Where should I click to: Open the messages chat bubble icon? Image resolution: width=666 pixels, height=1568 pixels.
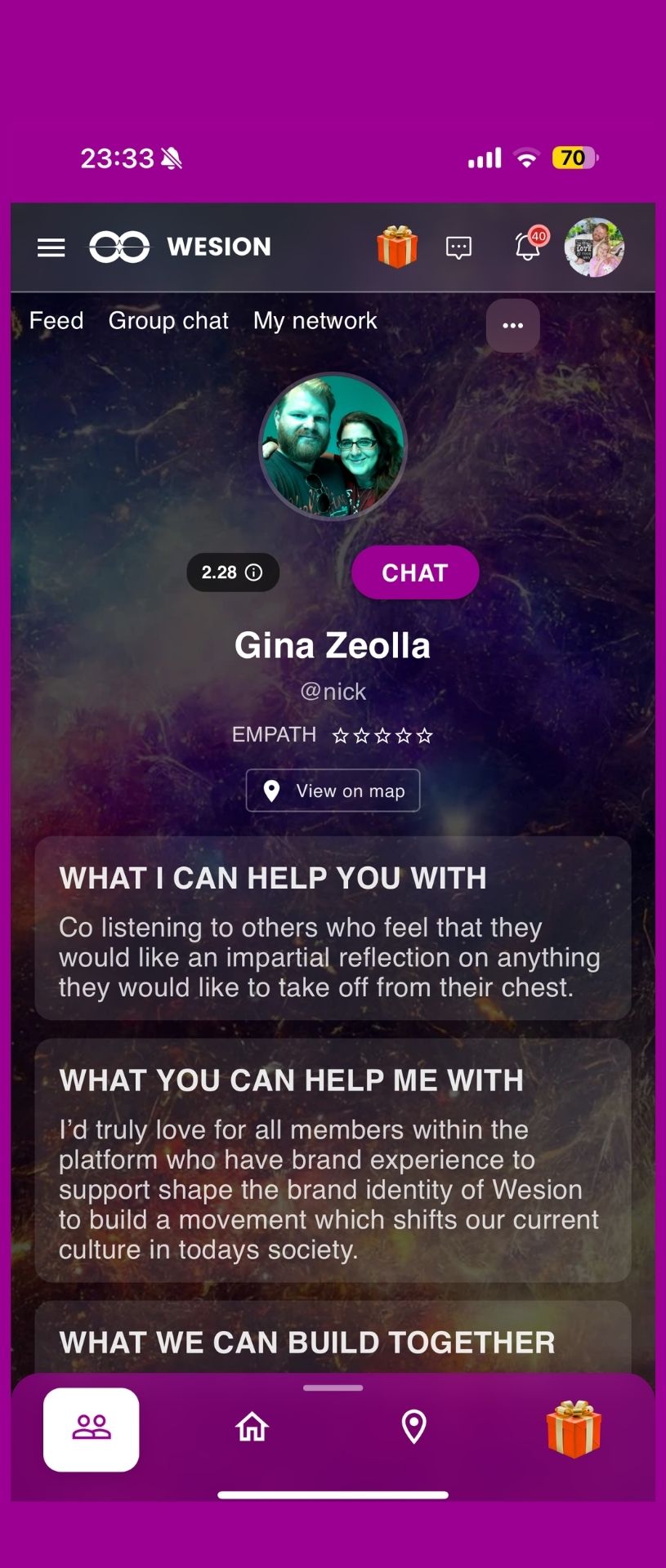pos(458,247)
